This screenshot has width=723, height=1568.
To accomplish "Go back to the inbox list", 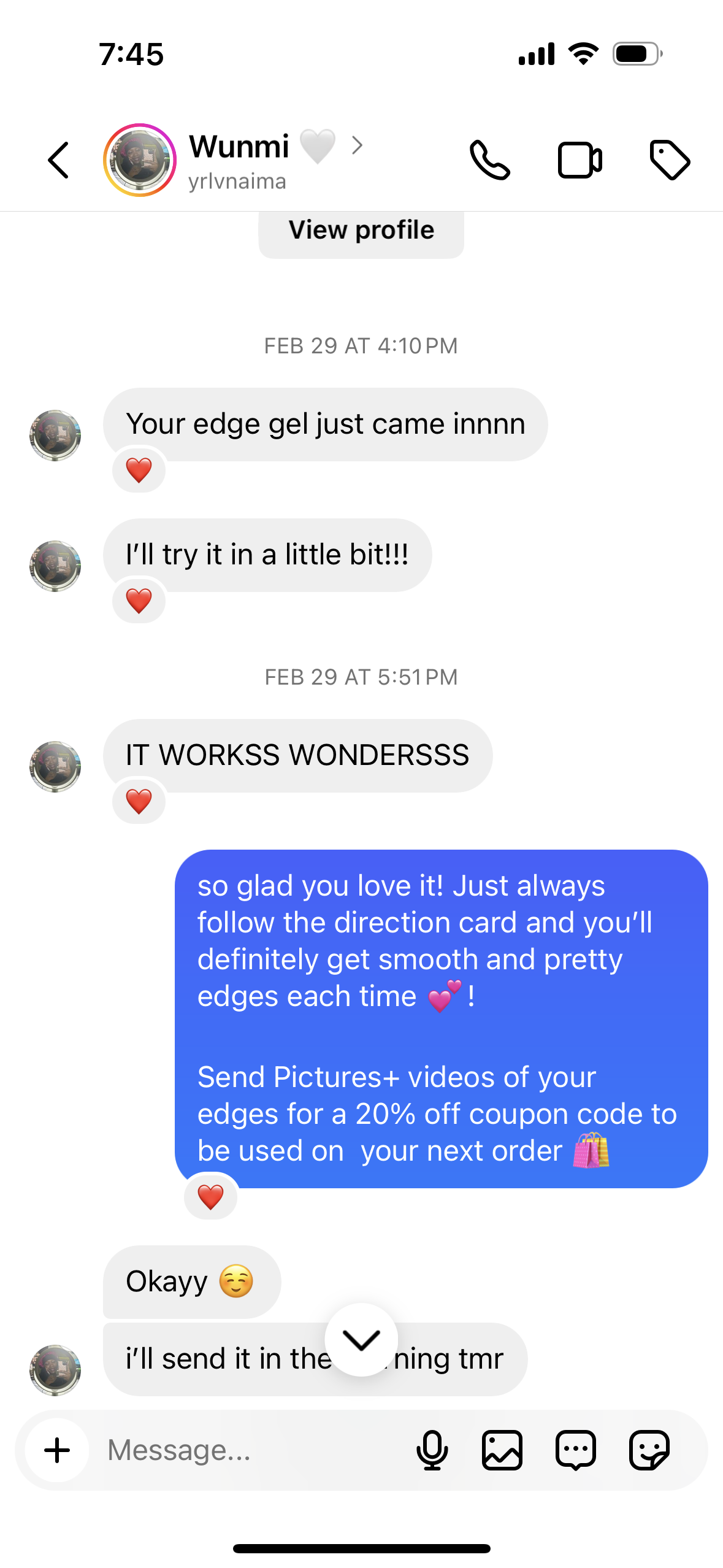I will [59, 160].
